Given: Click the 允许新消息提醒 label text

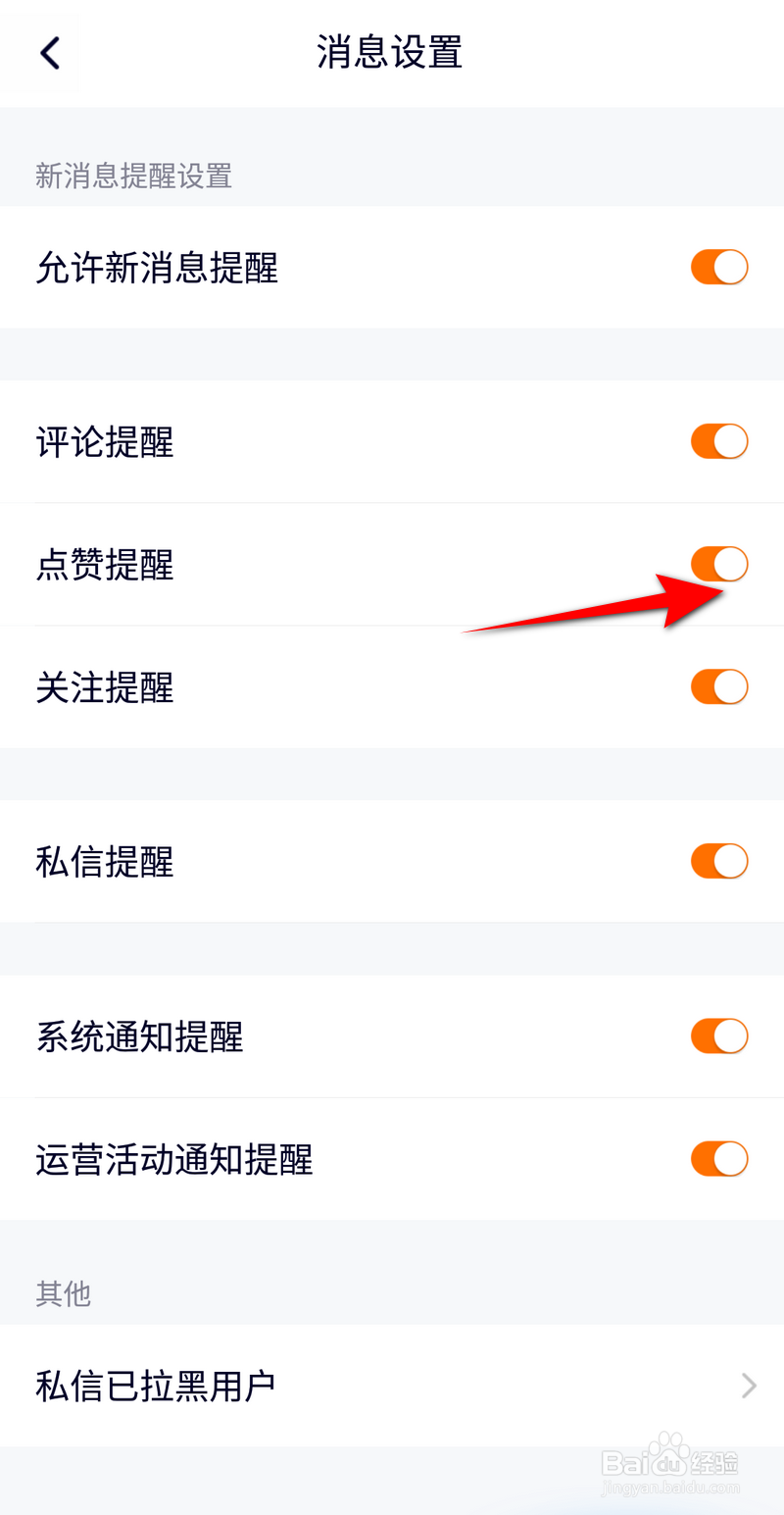Looking at the screenshot, I should point(156,269).
